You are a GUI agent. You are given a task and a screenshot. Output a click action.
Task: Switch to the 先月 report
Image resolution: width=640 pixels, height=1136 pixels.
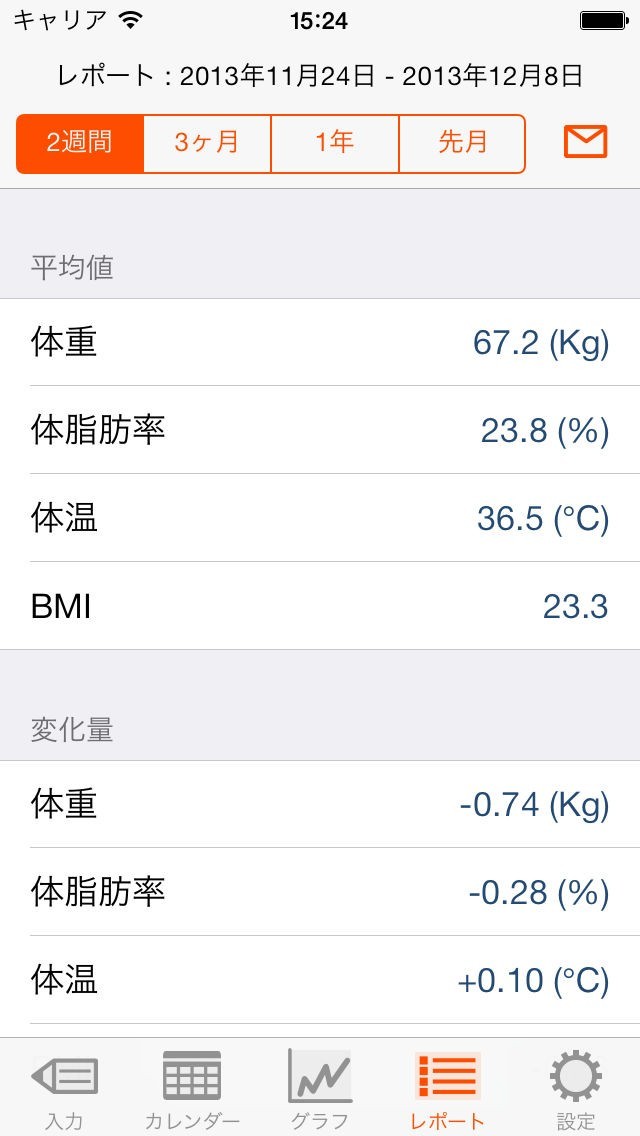462,144
